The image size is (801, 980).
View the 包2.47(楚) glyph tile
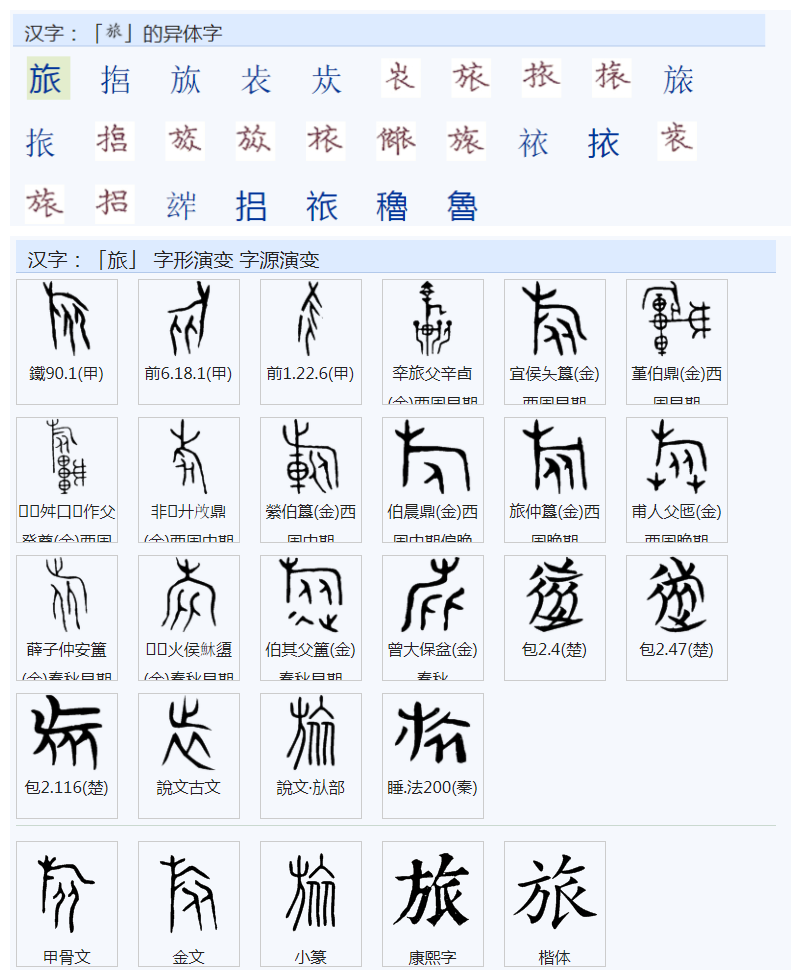[x=677, y=617]
